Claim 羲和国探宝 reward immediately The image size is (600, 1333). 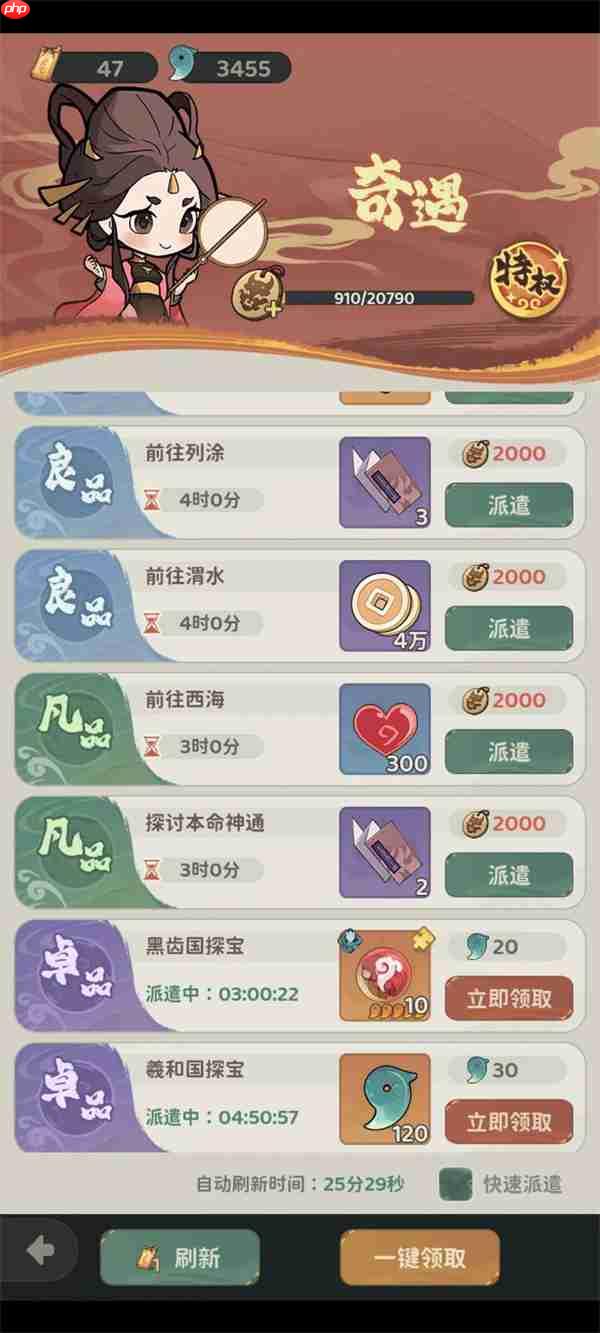tap(508, 1122)
